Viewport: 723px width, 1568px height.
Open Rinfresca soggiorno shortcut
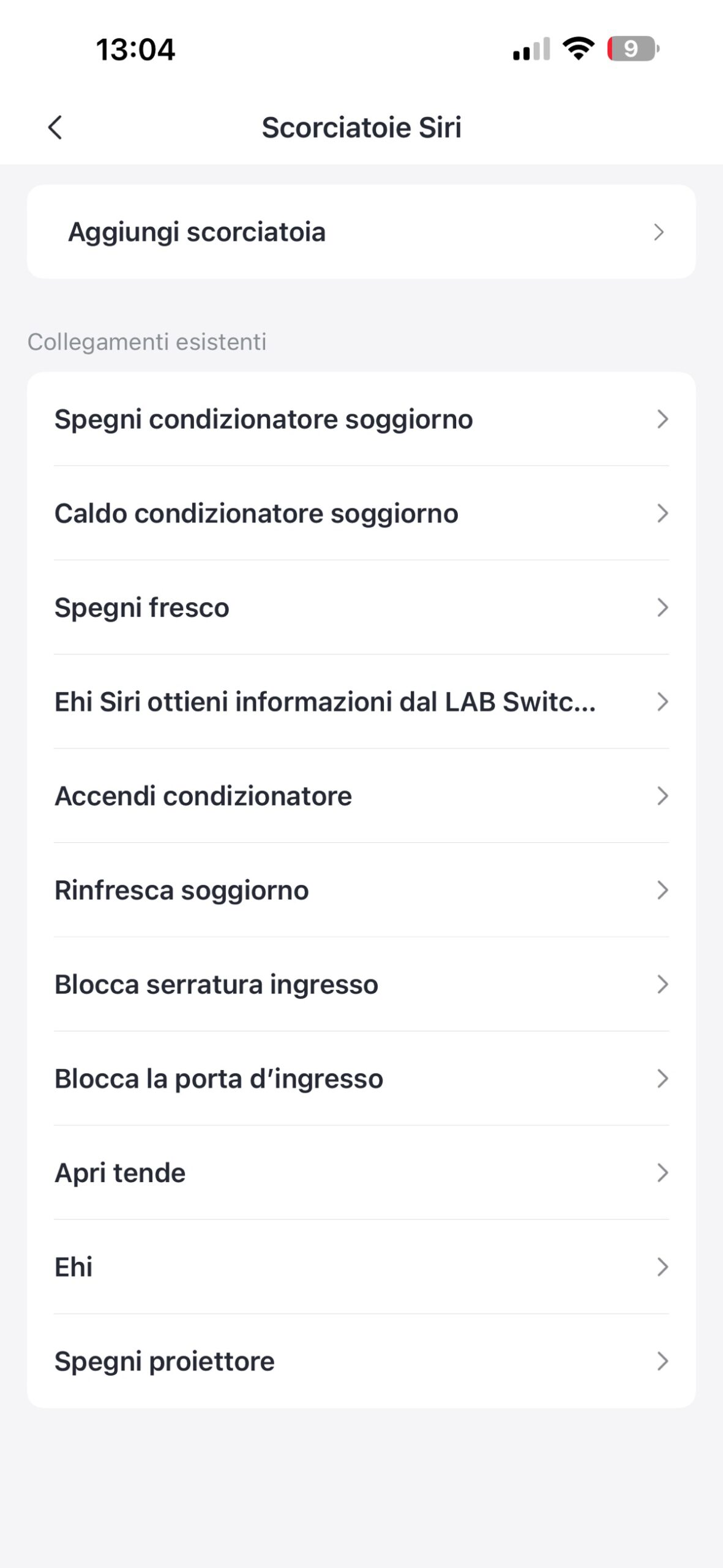pyautogui.click(x=361, y=890)
